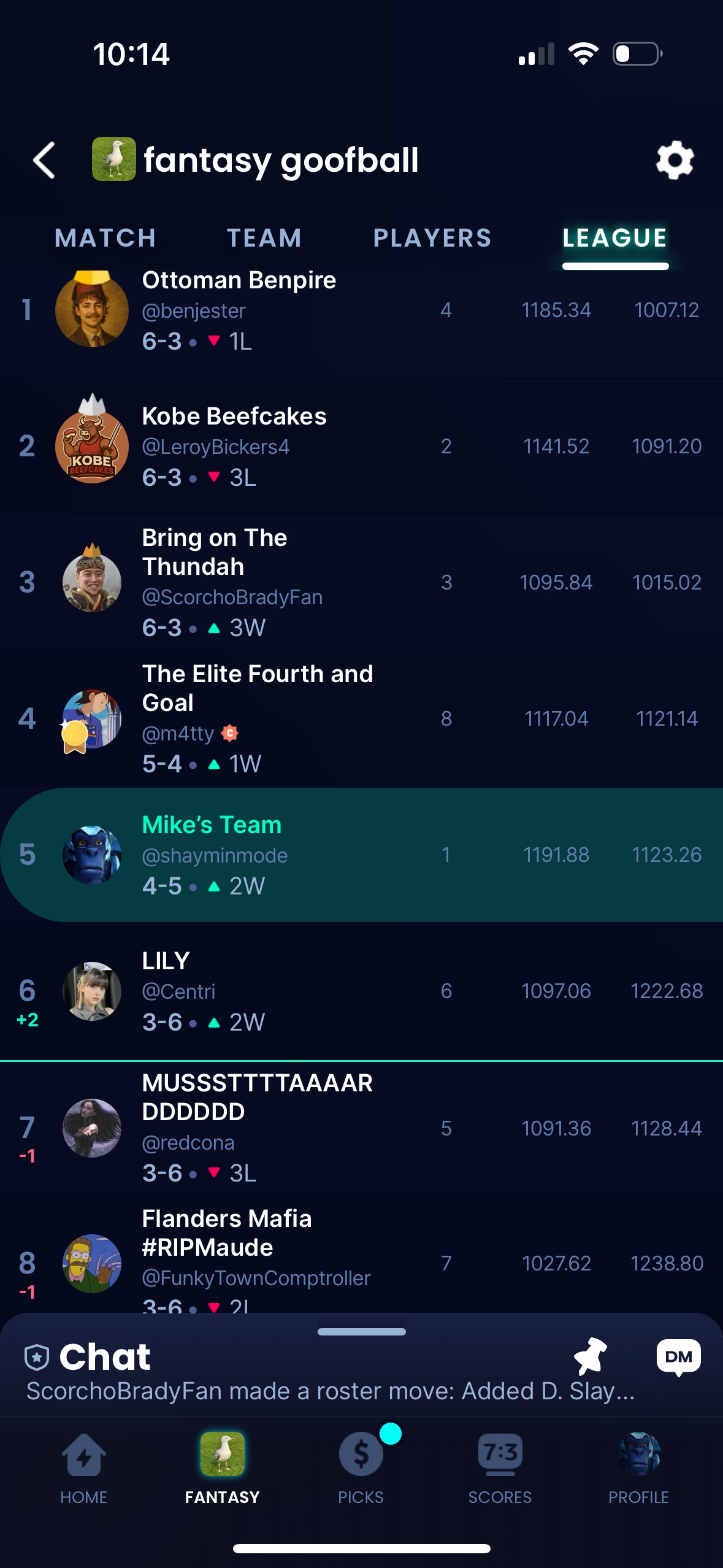The width and height of the screenshot is (723, 1568).
Task: Open the pinned messages icon in Chat
Action: point(589,1356)
